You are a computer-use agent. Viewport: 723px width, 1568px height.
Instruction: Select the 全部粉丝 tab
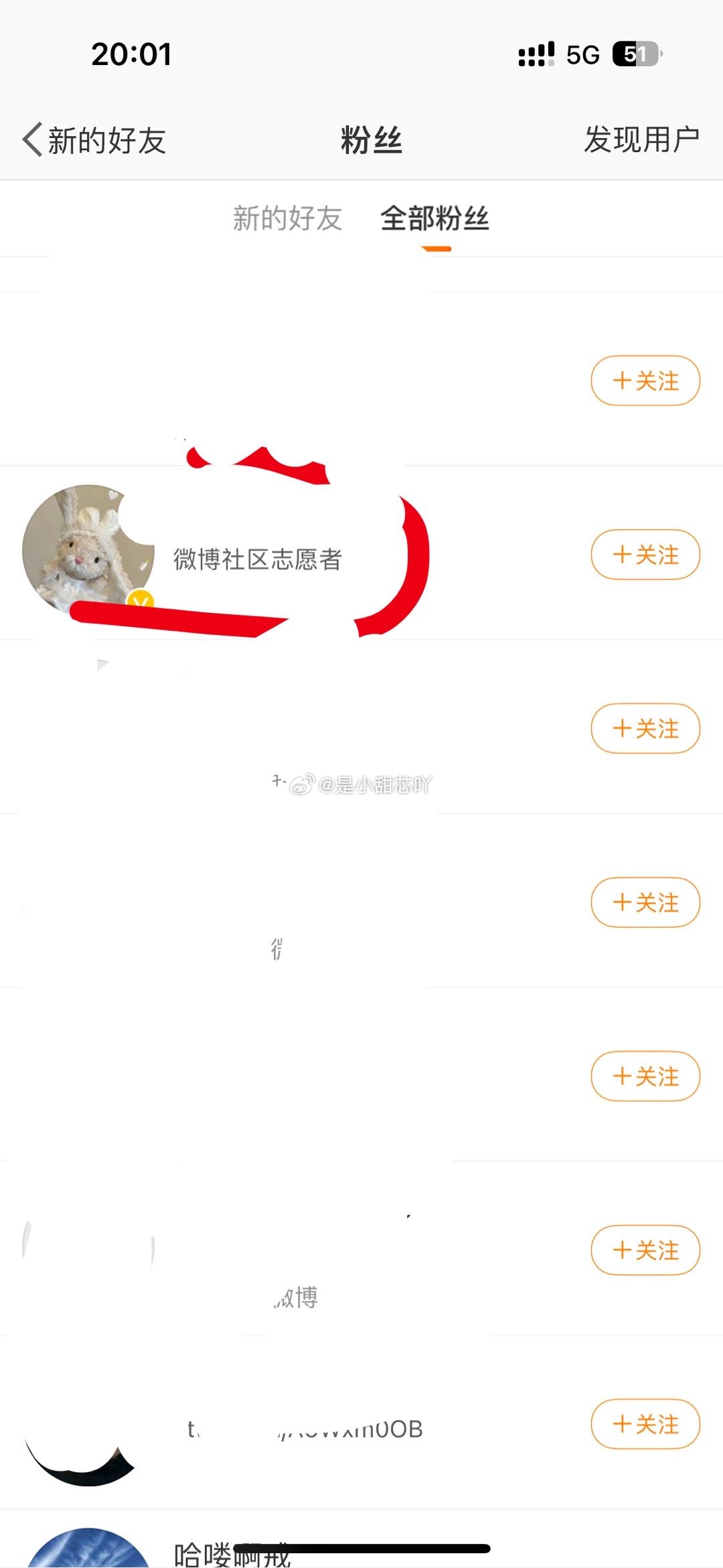coord(434,218)
